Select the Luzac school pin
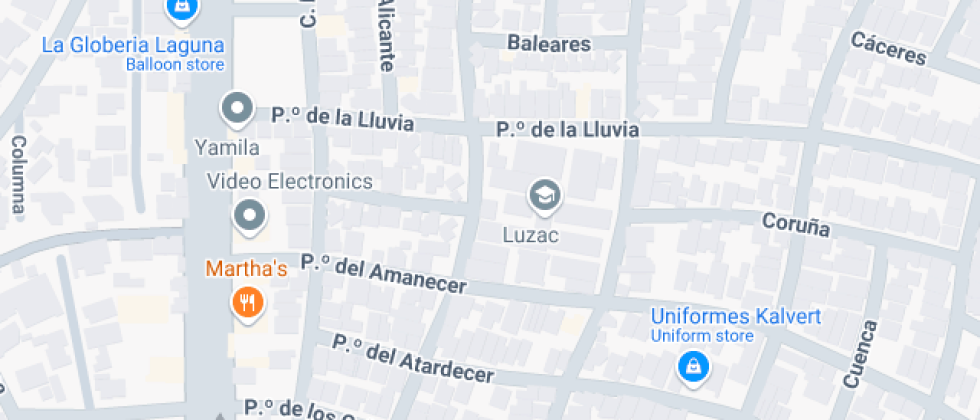The width and height of the screenshot is (980, 420). 545,195
